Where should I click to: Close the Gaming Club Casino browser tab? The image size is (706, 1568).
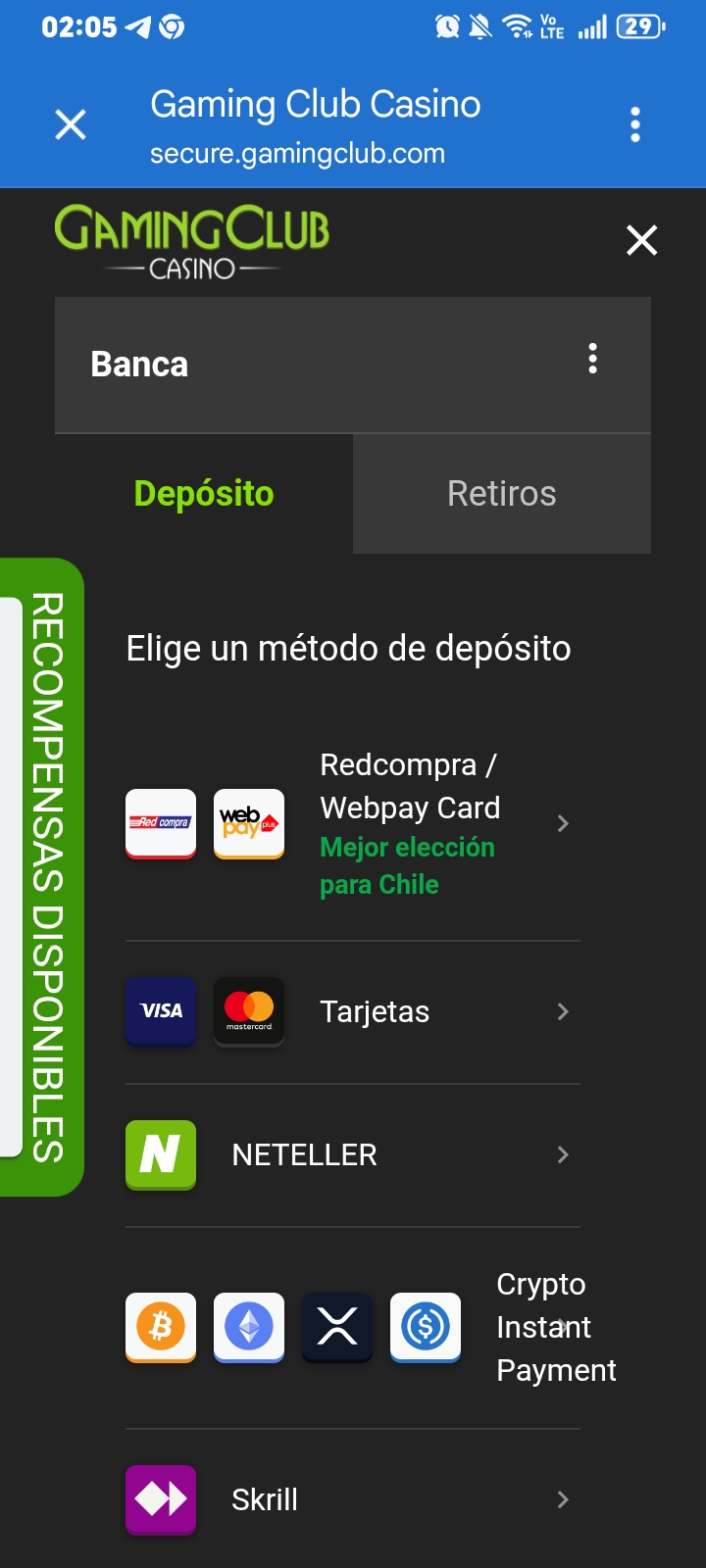(x=71, y=125)
